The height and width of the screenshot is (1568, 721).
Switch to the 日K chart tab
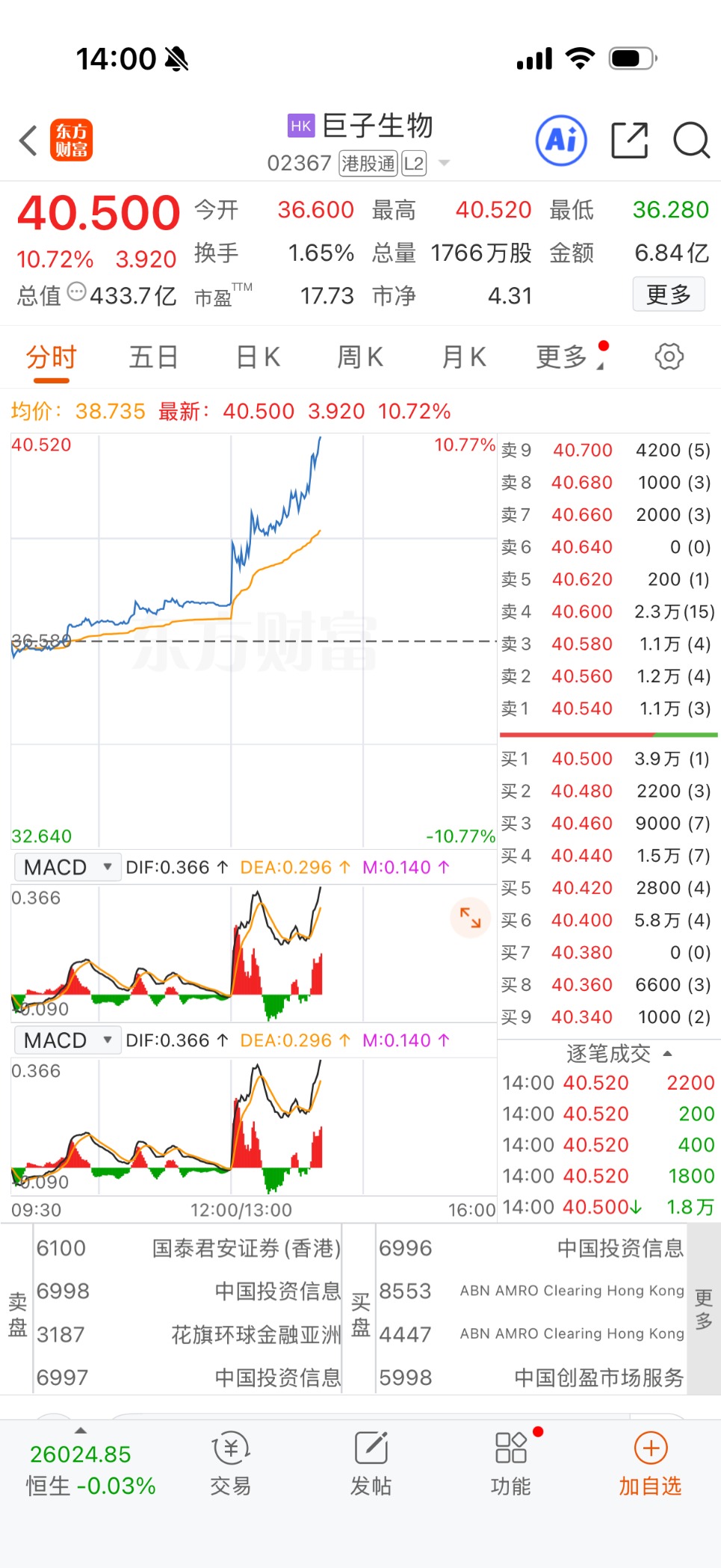tap(258, 357)
